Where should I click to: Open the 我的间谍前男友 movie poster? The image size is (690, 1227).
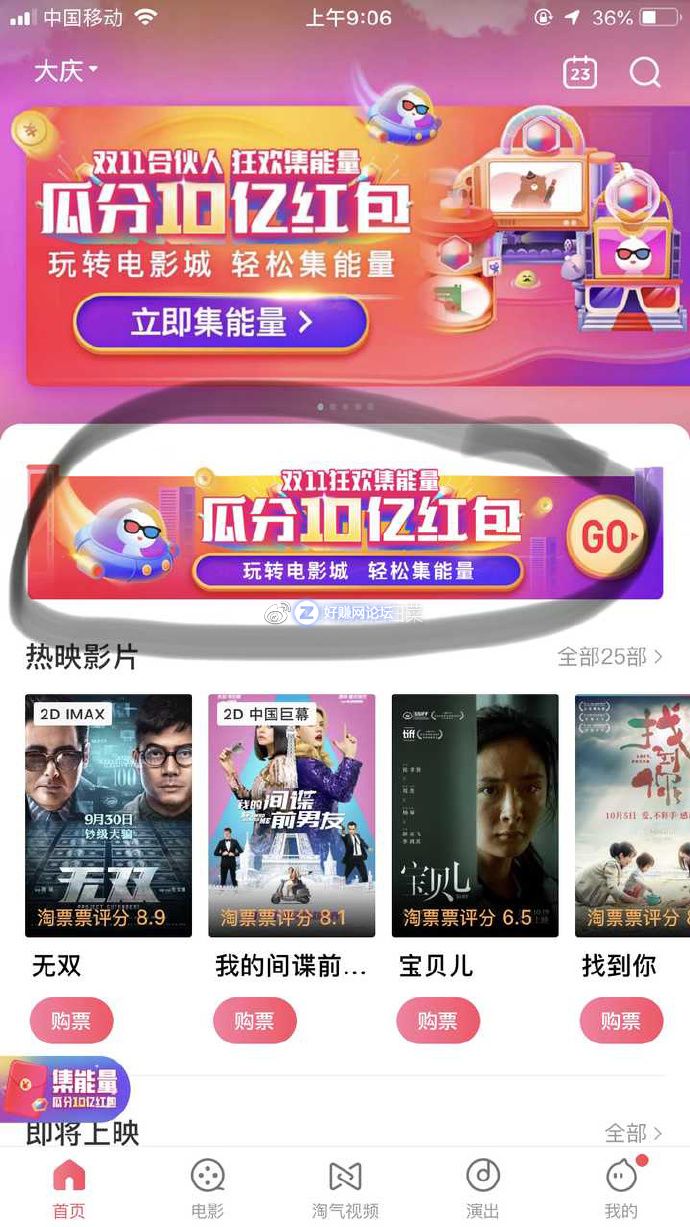292,815
